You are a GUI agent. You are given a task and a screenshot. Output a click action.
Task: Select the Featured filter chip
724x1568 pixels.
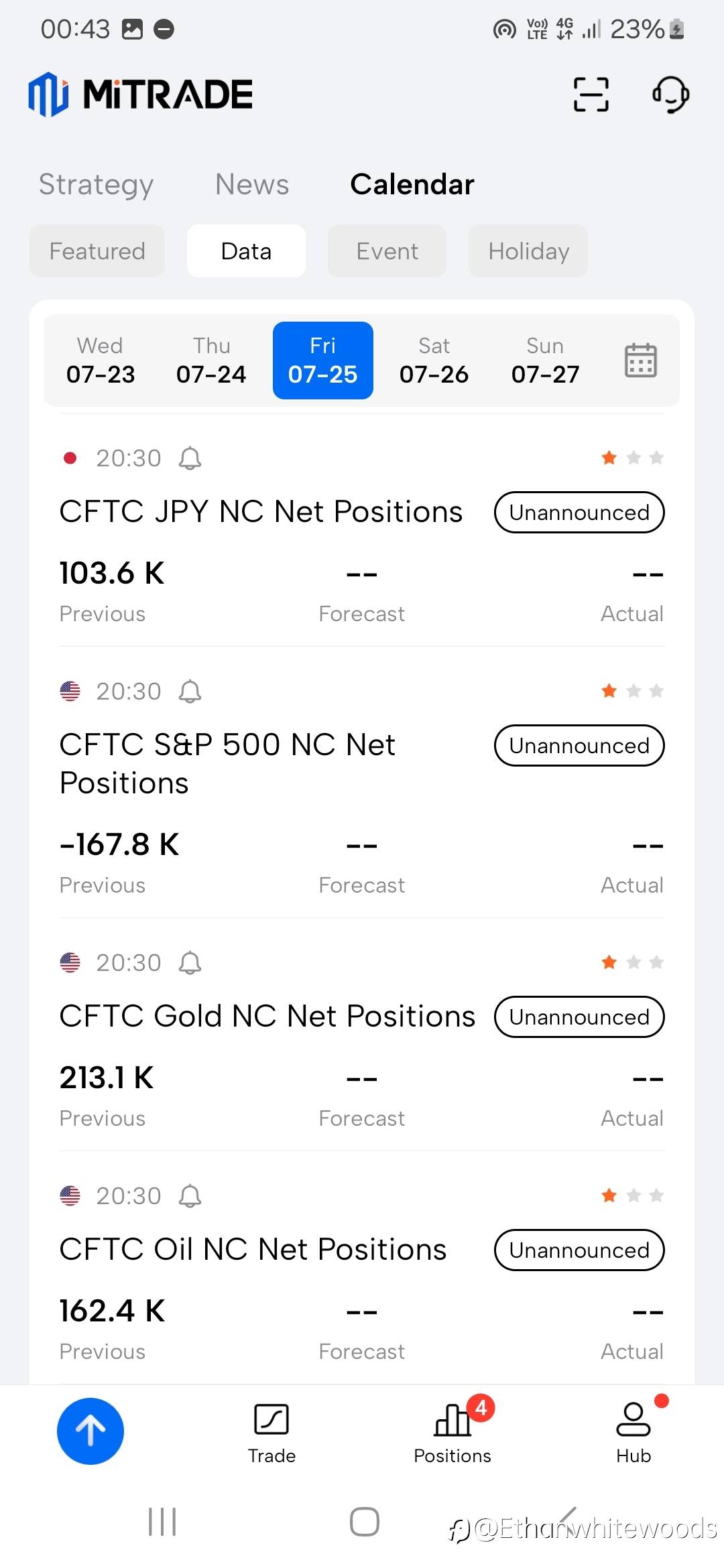point(97,251)
